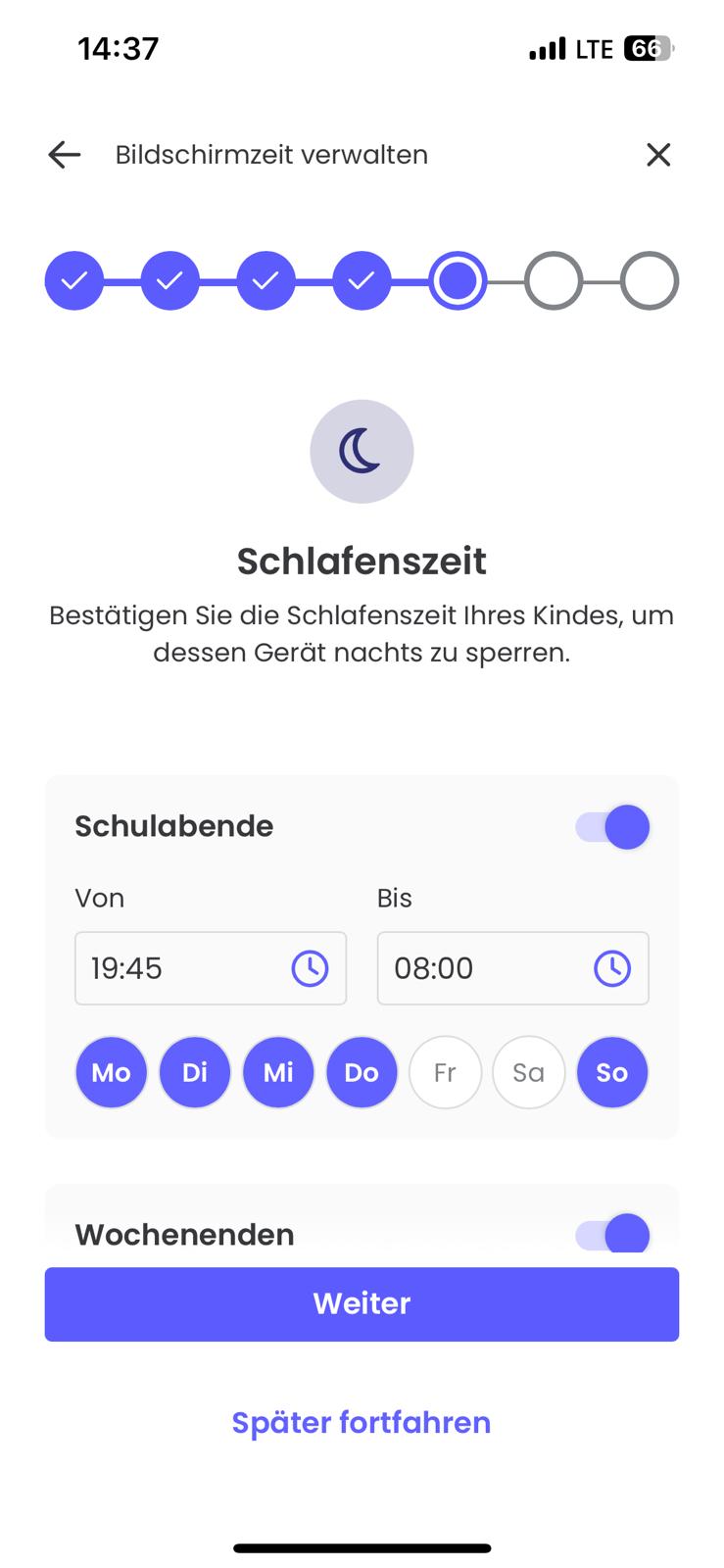The height and width of the screenshot is (1568, 724).
Task: Tap the first completed checkmark step
Action: pyautogui.click(x=74, y=279)
